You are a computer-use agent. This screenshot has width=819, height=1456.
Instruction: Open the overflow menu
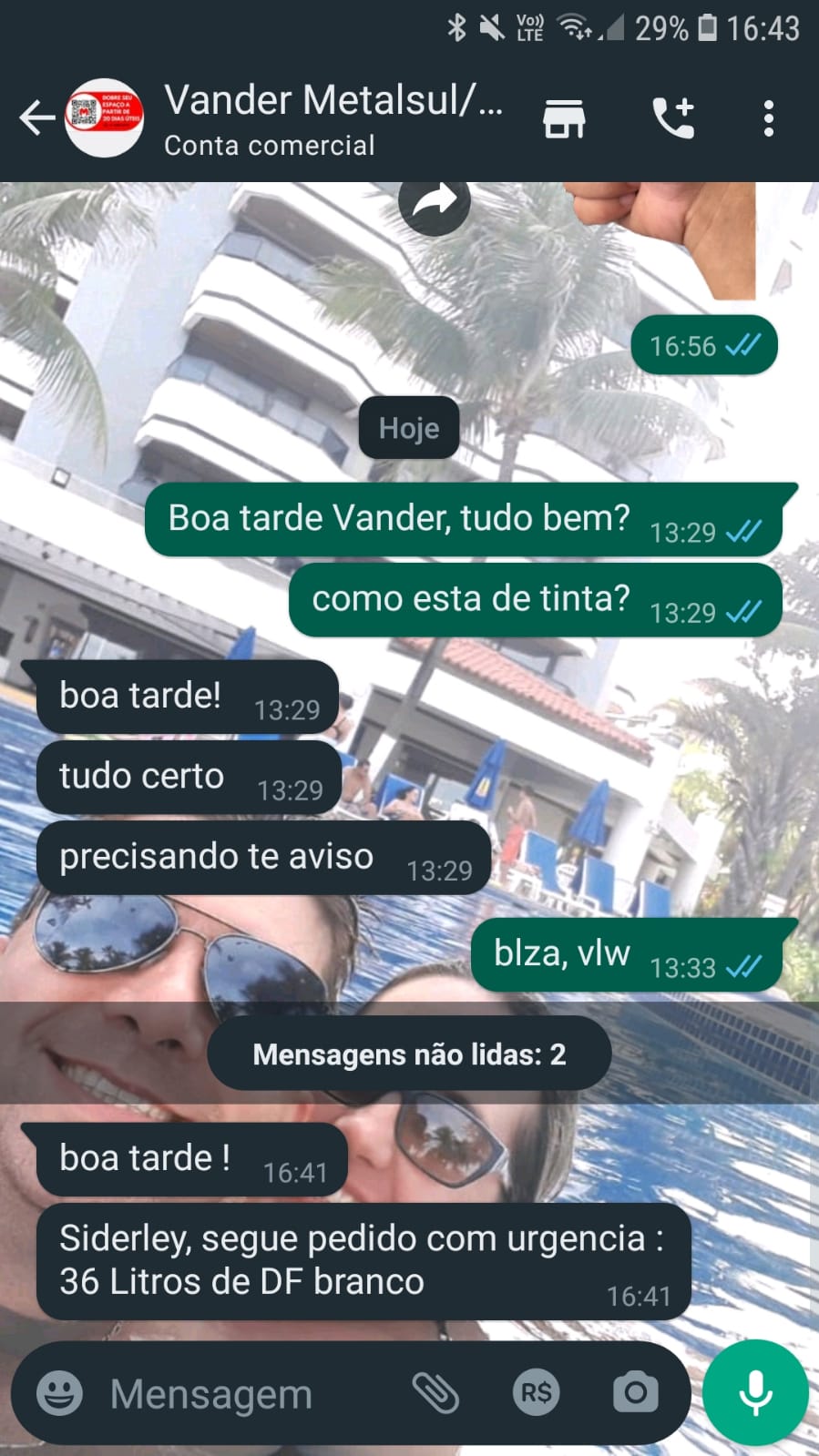click(769, 118)
